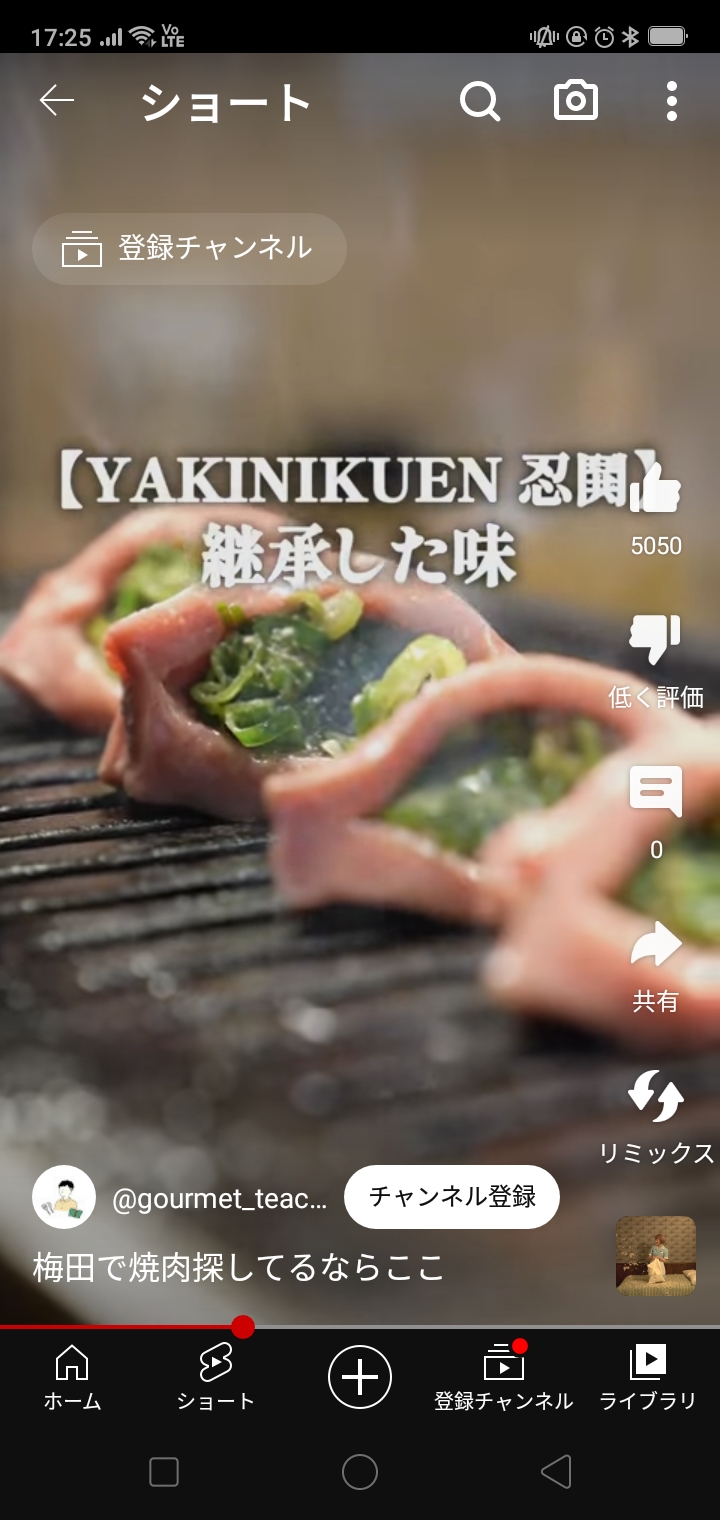Go back using the top-left arrow
This screenshot has height=1520, width=720.
pyautogui.click(x=57, y=101)
